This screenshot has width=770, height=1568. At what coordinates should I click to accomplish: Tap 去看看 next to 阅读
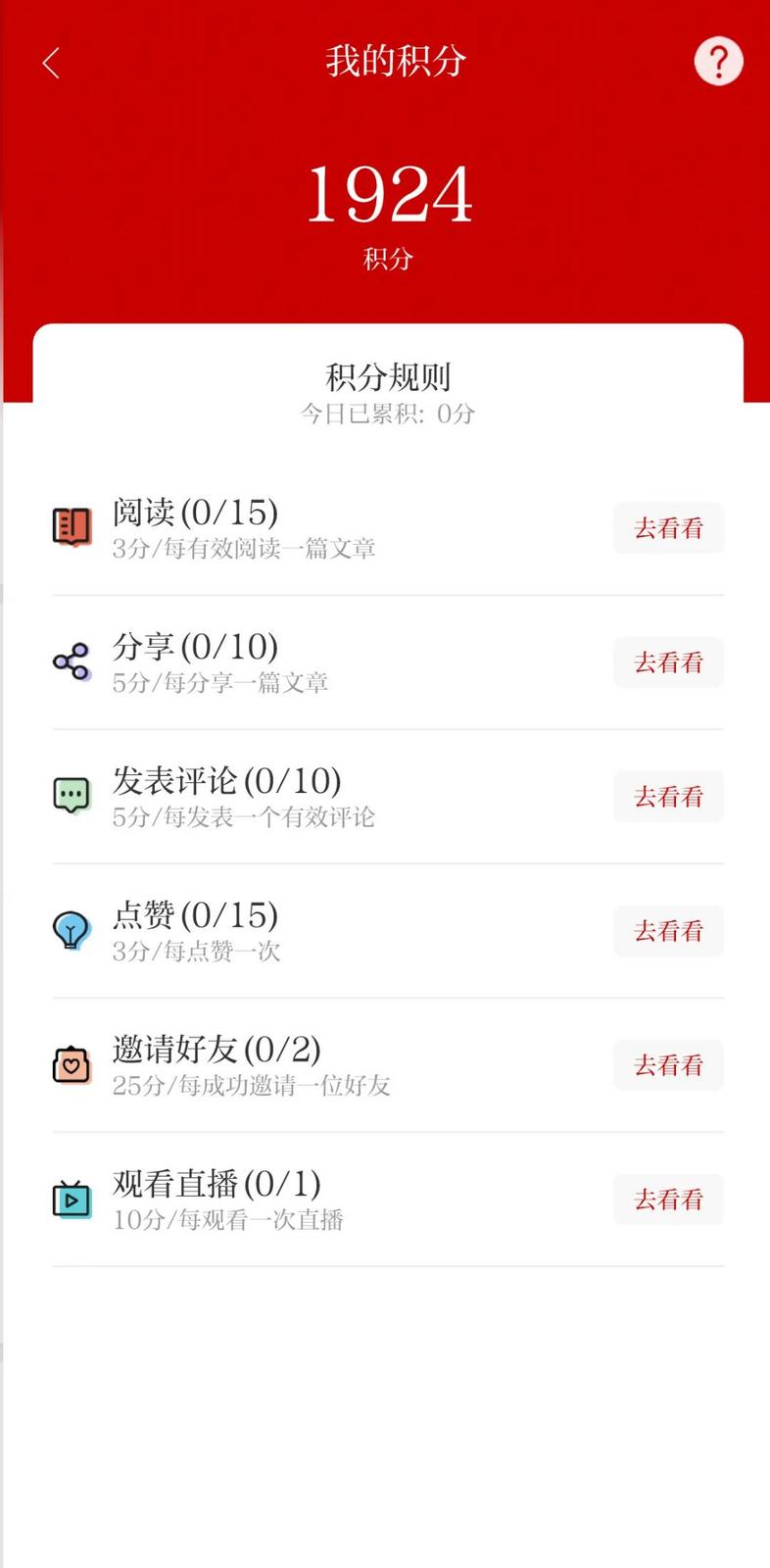(669, 528)
